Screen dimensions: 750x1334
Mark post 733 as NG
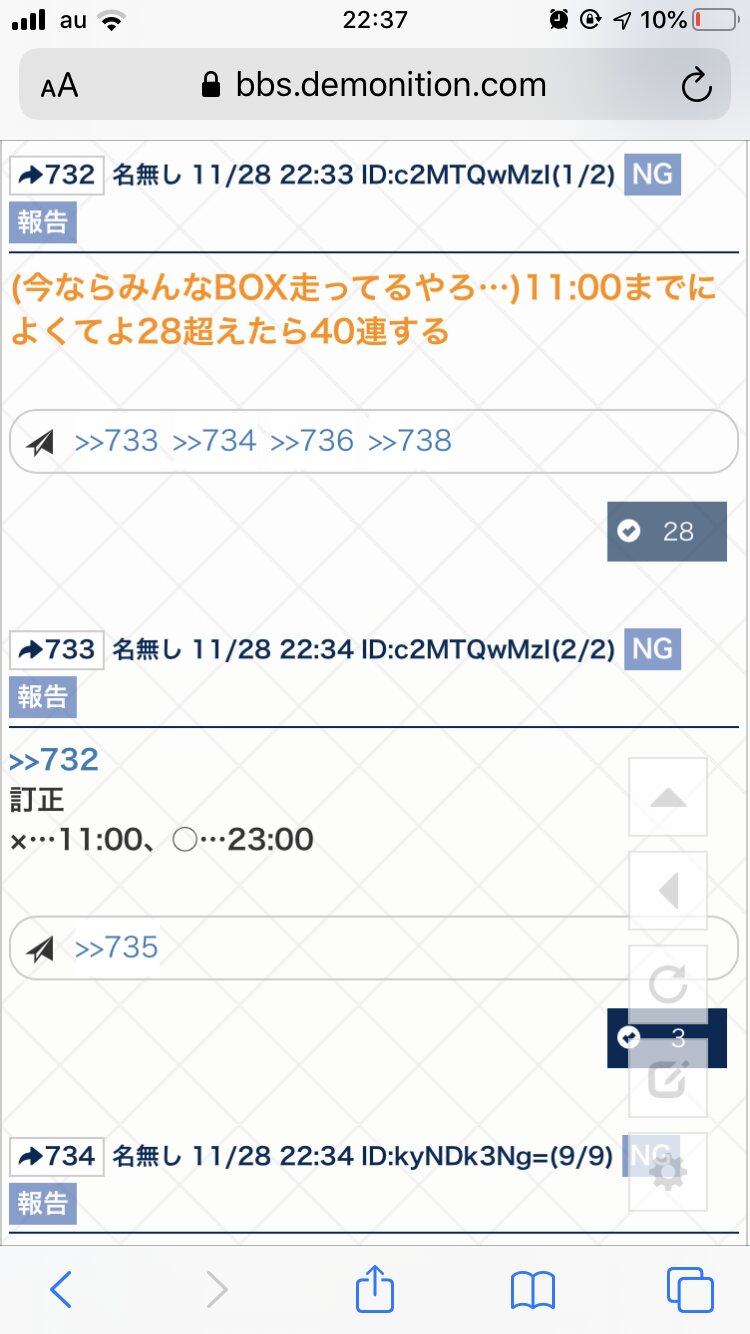(x=652, y=650)
